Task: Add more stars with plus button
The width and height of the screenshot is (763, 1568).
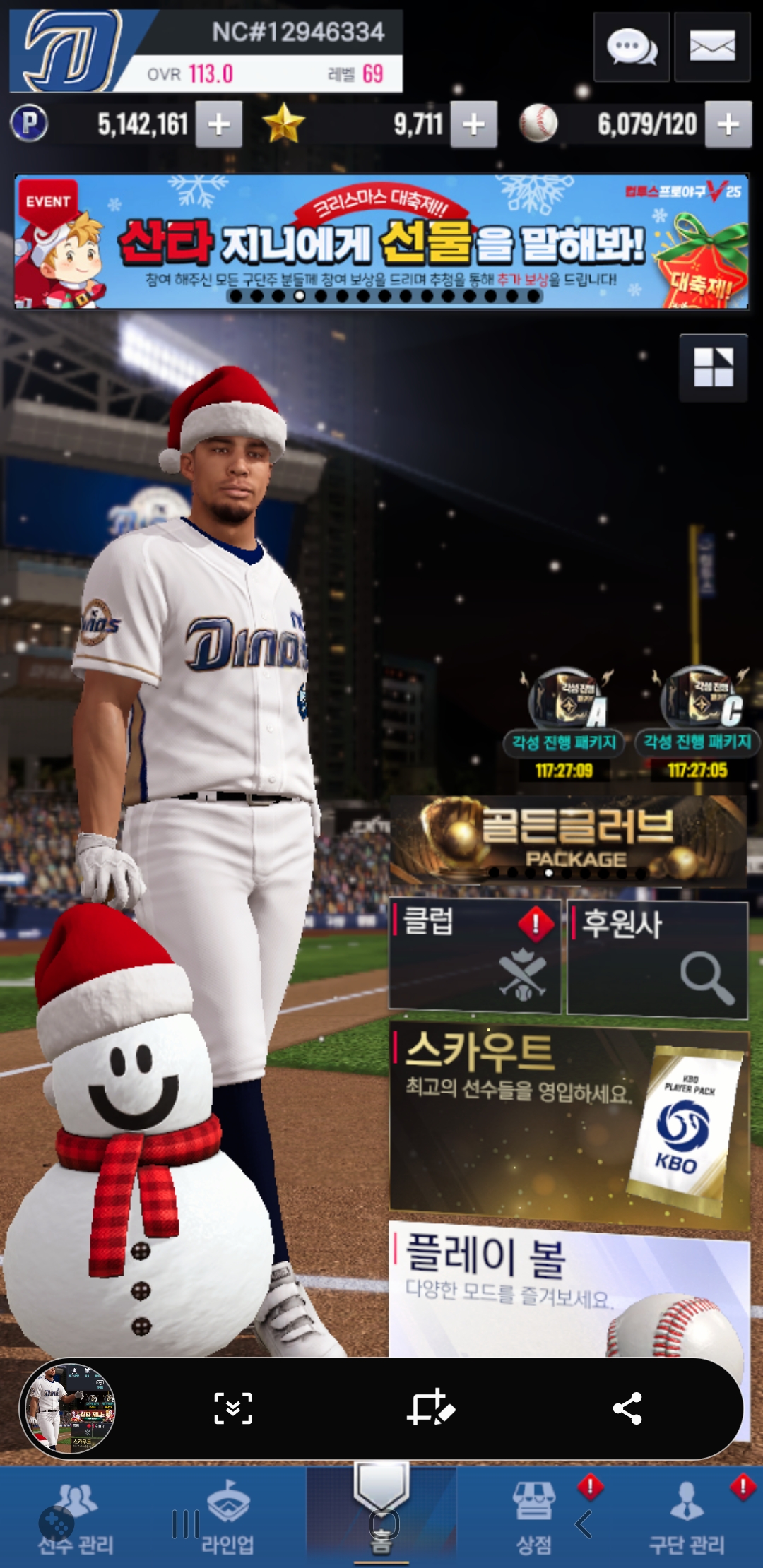Action: [473, 124]
